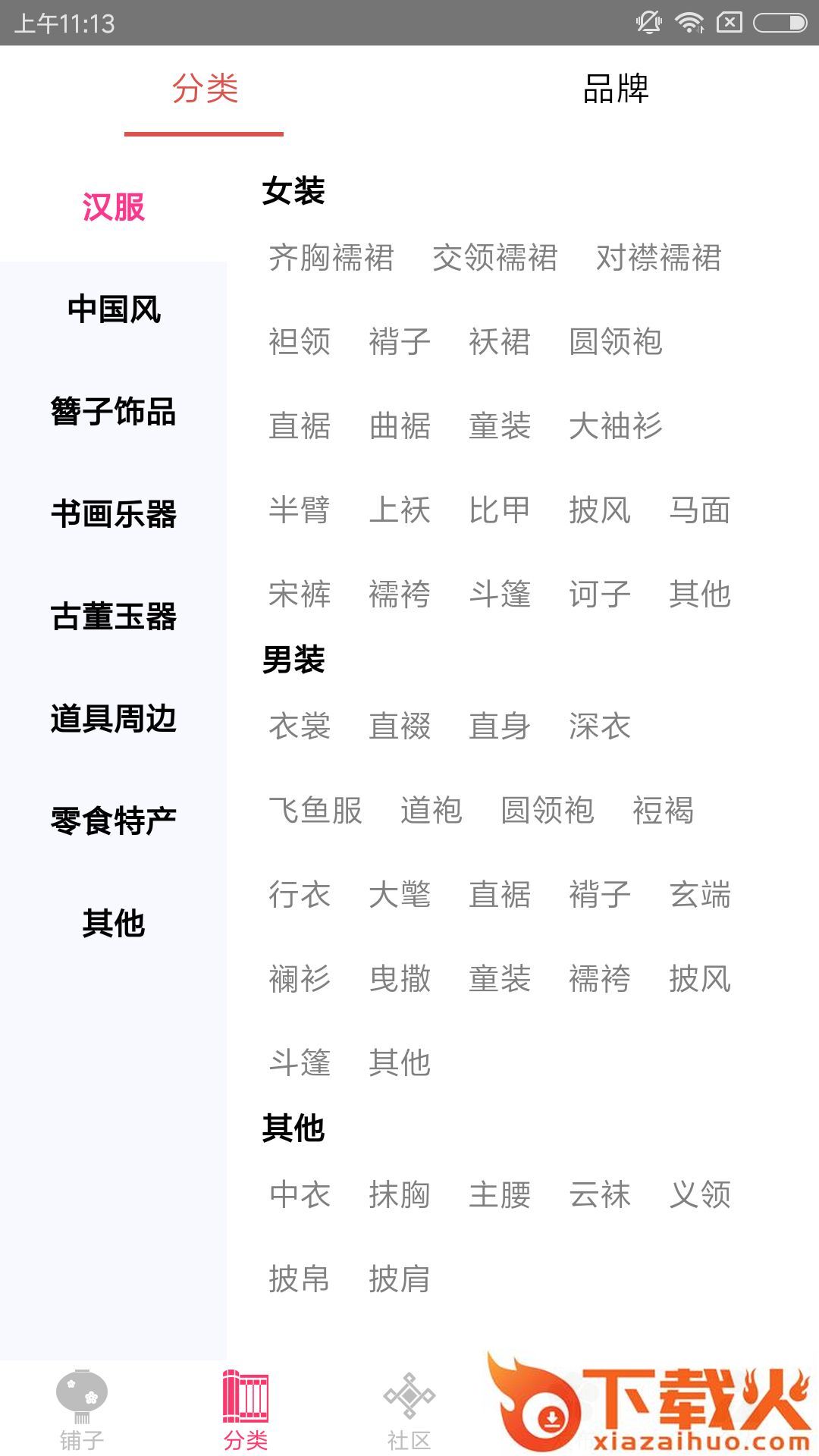Open the 披帛 subcategory

300,1280
